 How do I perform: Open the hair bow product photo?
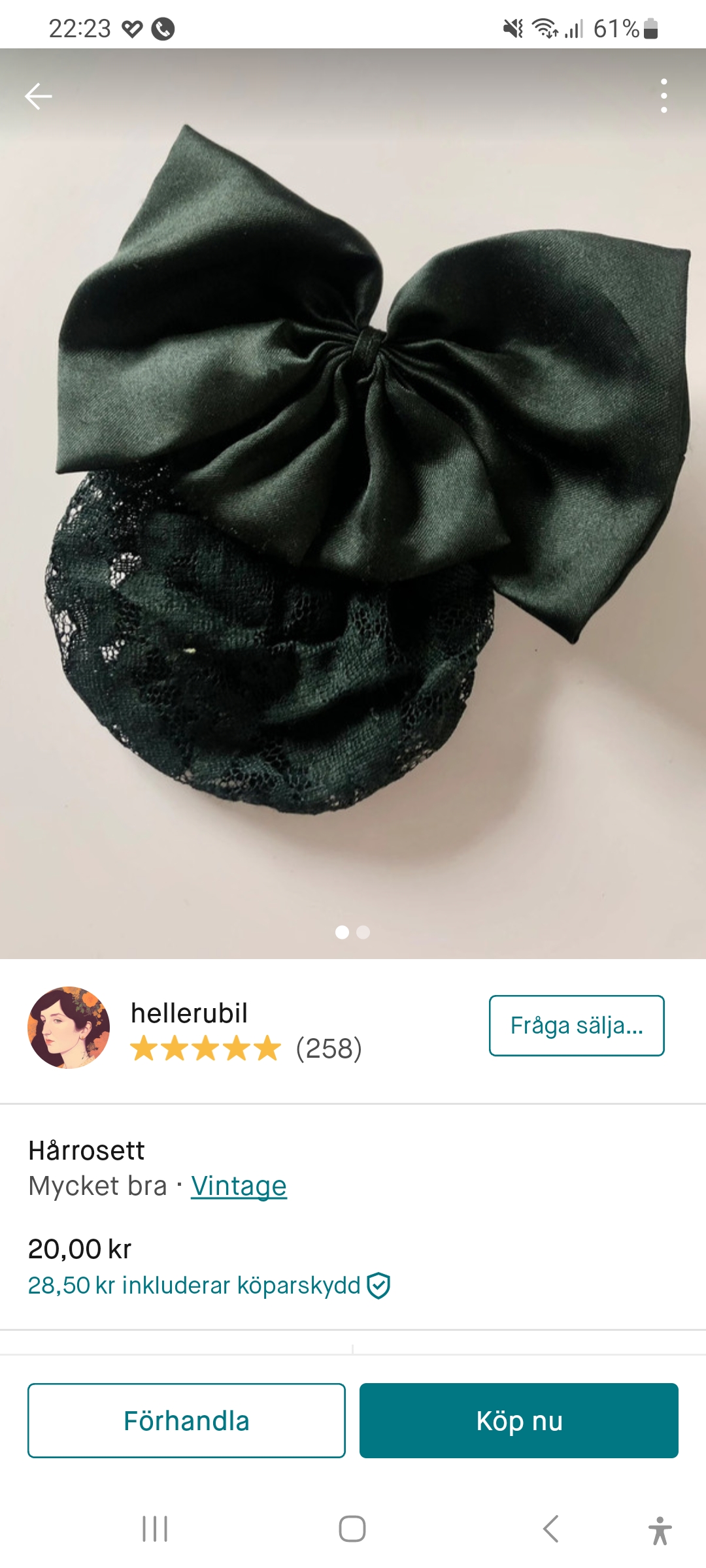pos(353,503)
